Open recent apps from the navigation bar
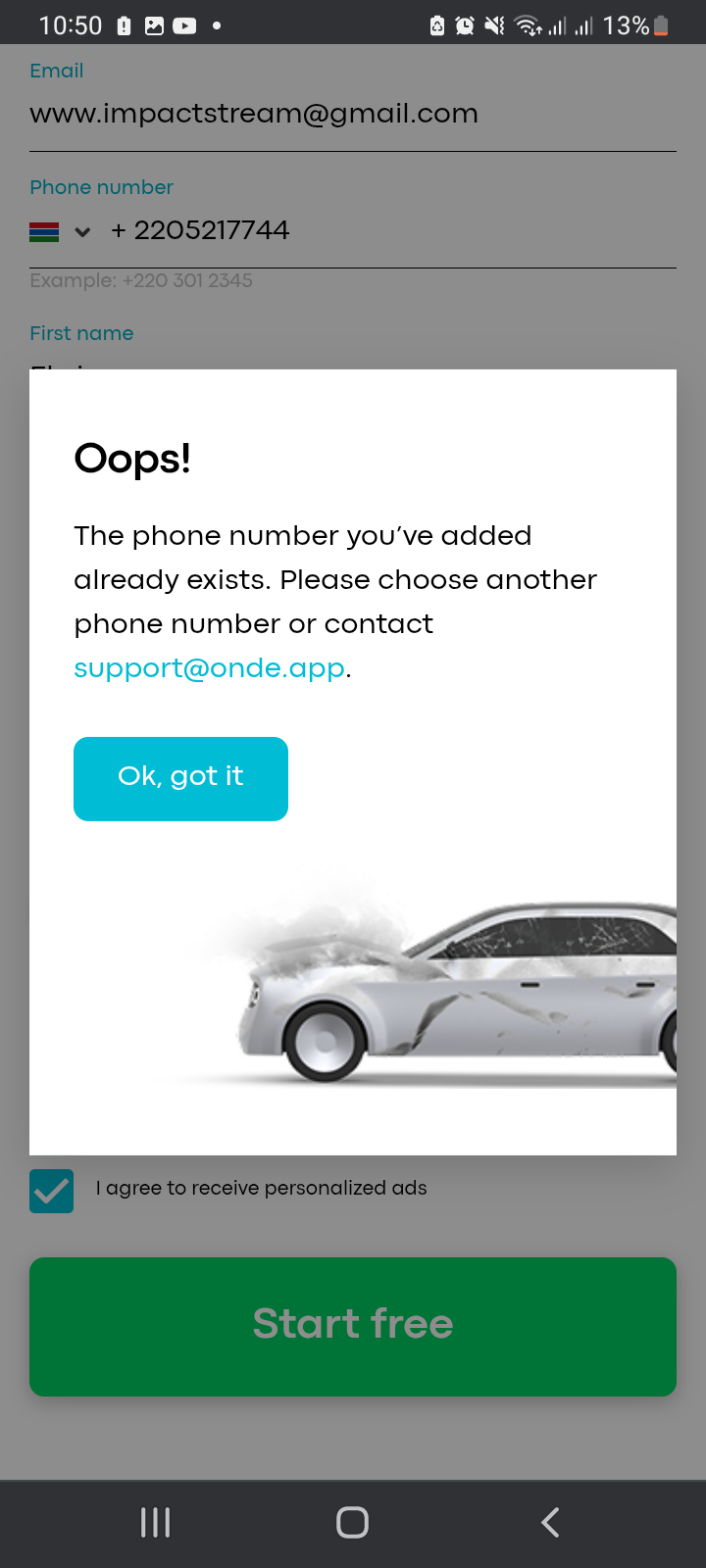 tap(155, 1522)
